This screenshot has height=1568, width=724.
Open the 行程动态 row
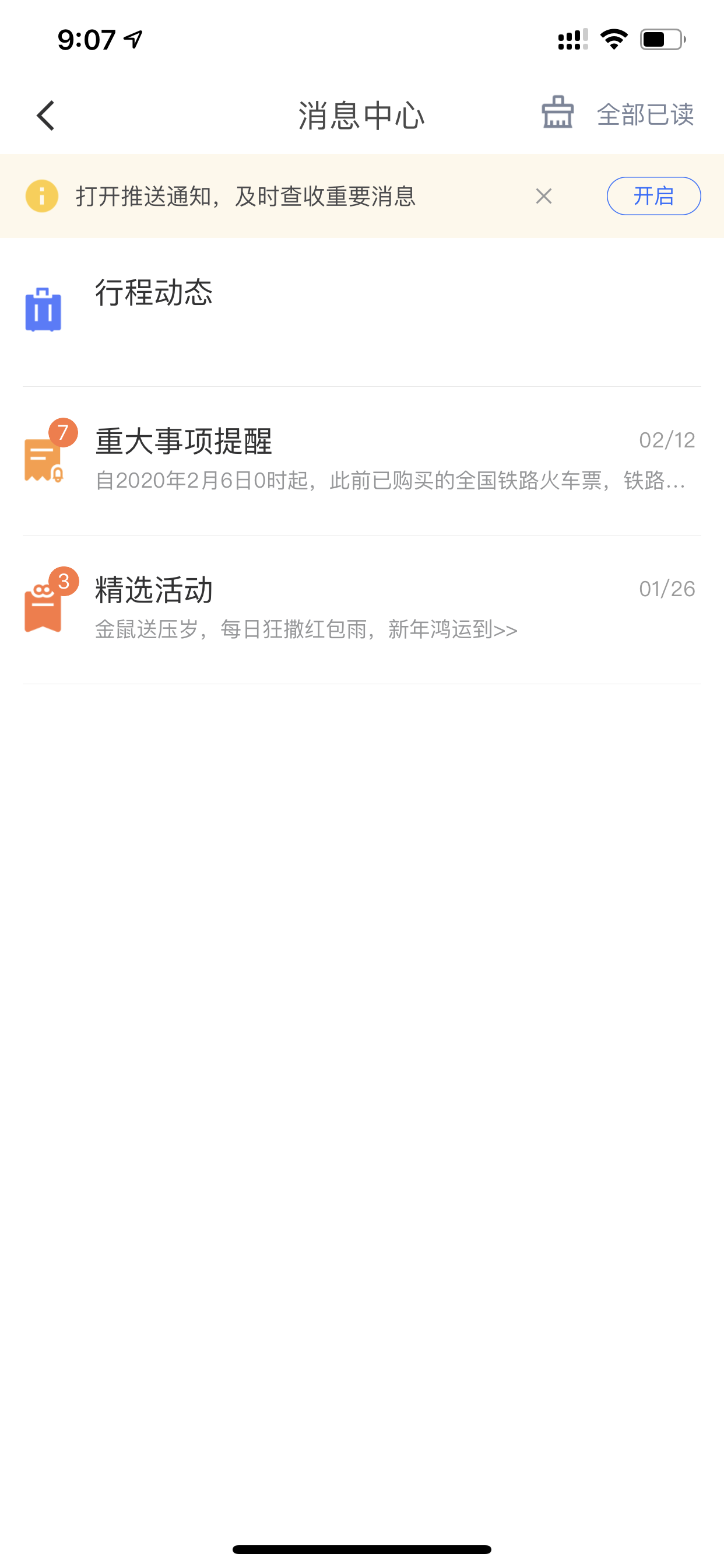point(362,311)
